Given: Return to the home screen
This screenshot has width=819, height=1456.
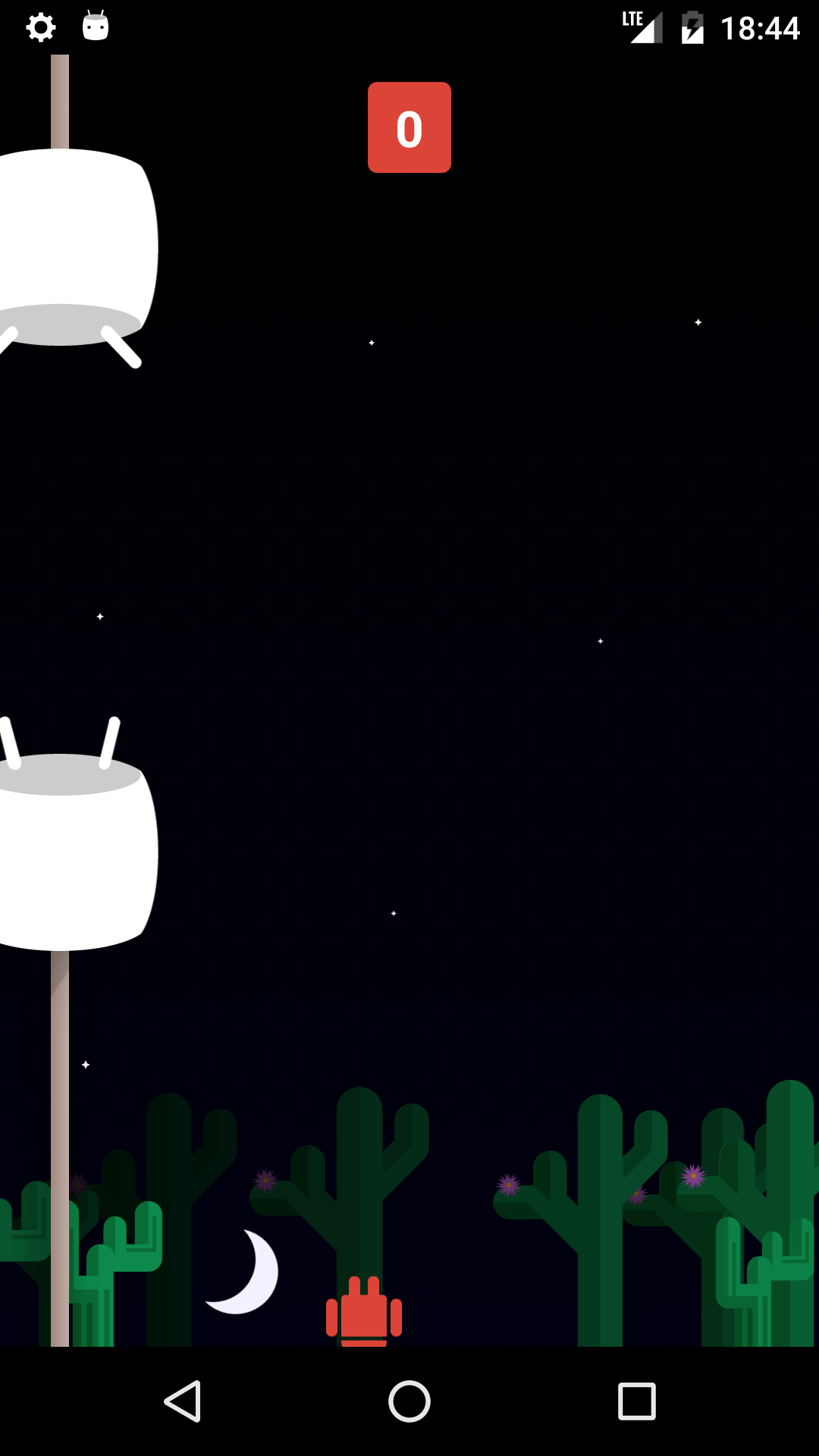Looking at the screenshot, I should point(409,1401).
